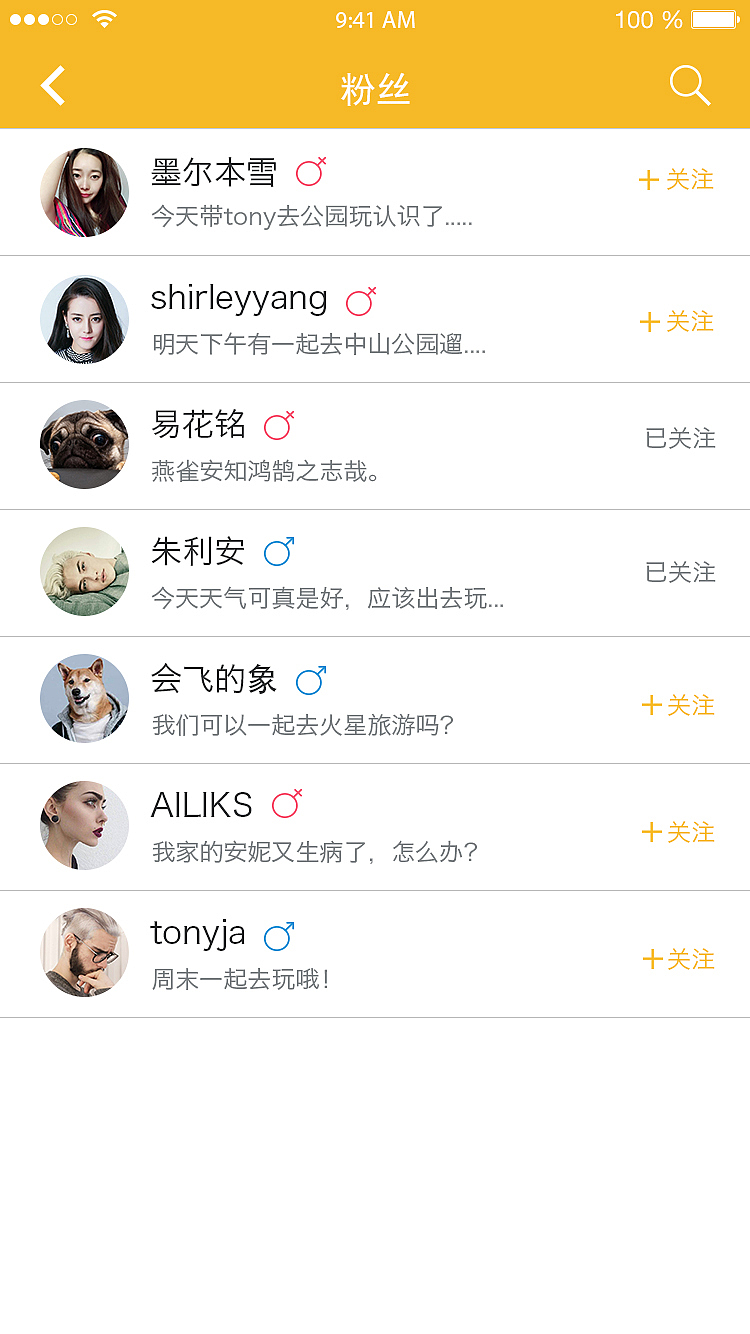Follow user 墨尔本雪 with the 关注 button

tap(675, 181)
